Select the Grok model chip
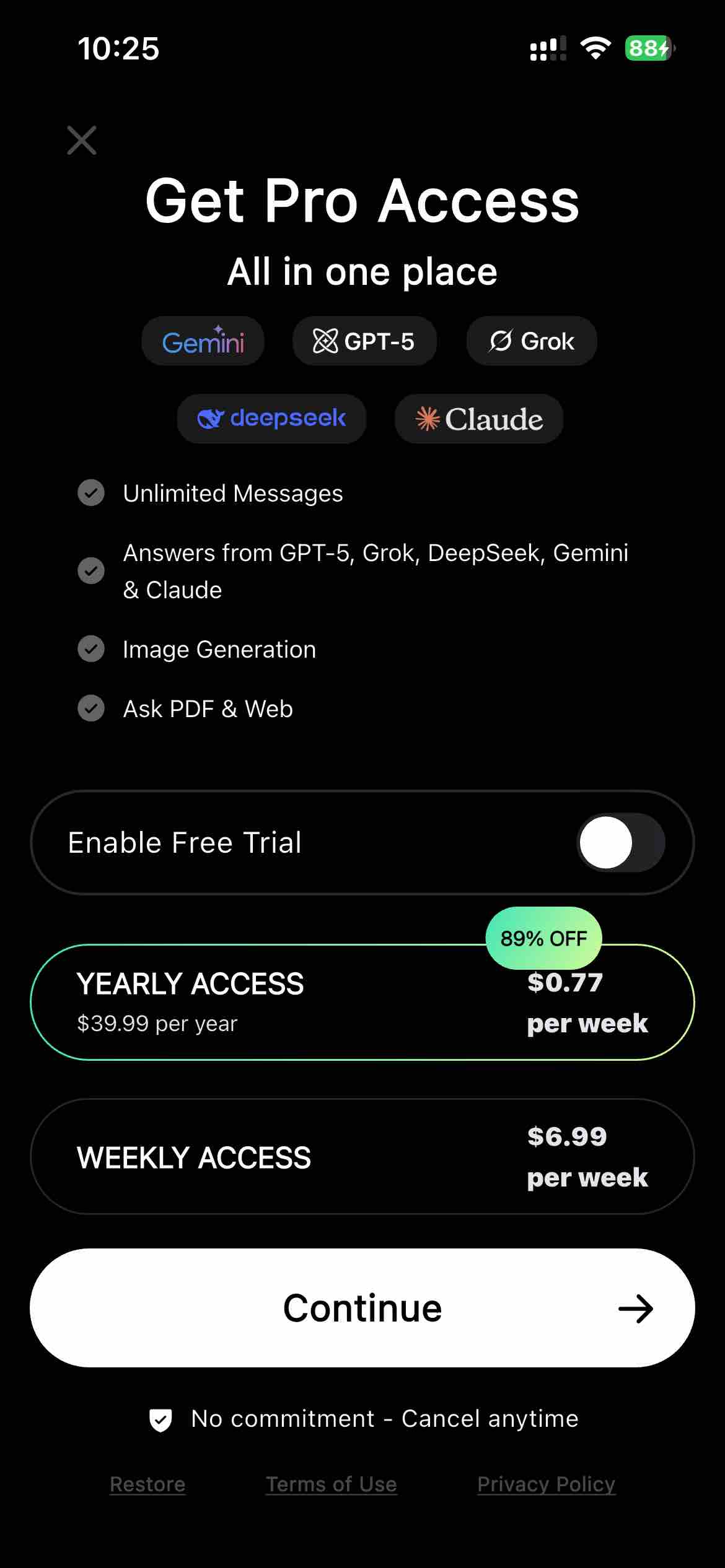 [x=531, y=341]
